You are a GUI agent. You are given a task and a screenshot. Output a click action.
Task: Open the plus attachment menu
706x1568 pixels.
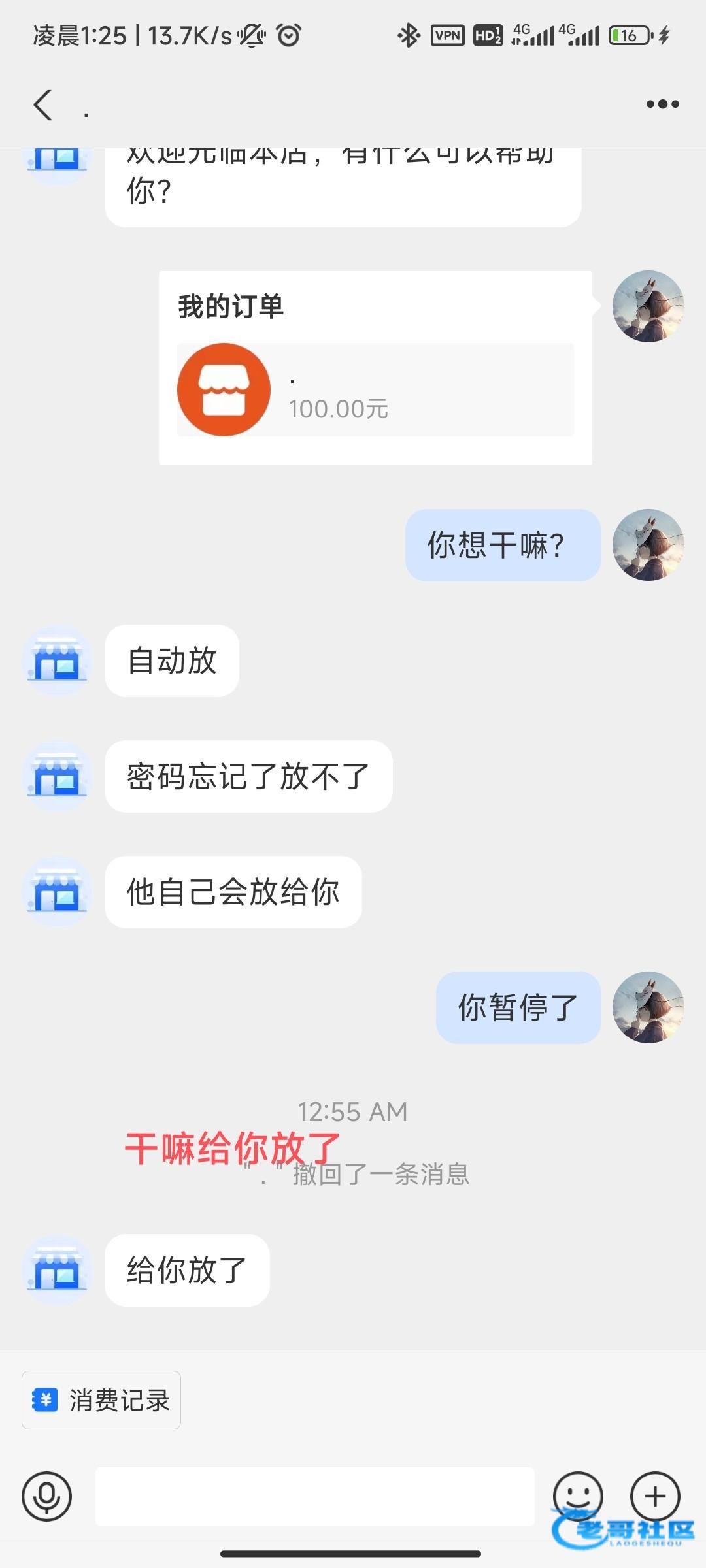click(x=655, y=1496)
